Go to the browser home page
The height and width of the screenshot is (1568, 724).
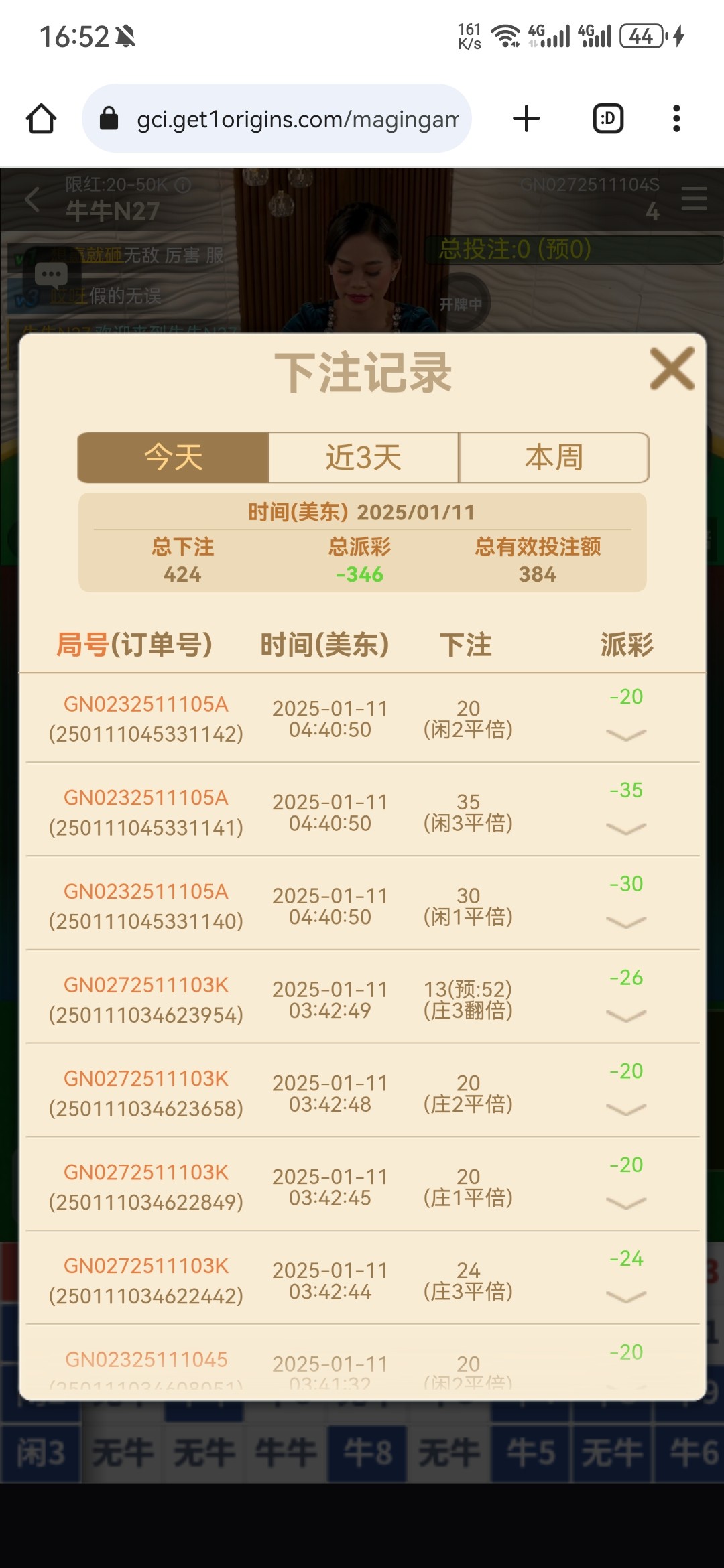click(x=41, y=119)
